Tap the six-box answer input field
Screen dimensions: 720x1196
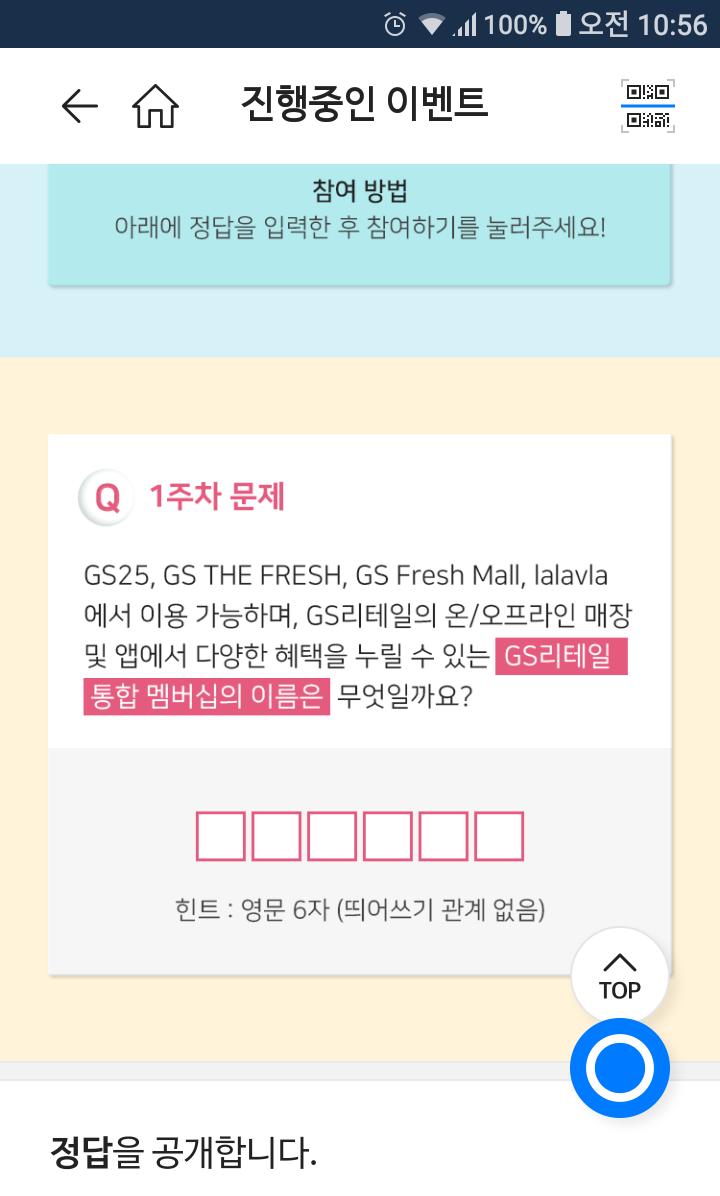click(359, 837)
